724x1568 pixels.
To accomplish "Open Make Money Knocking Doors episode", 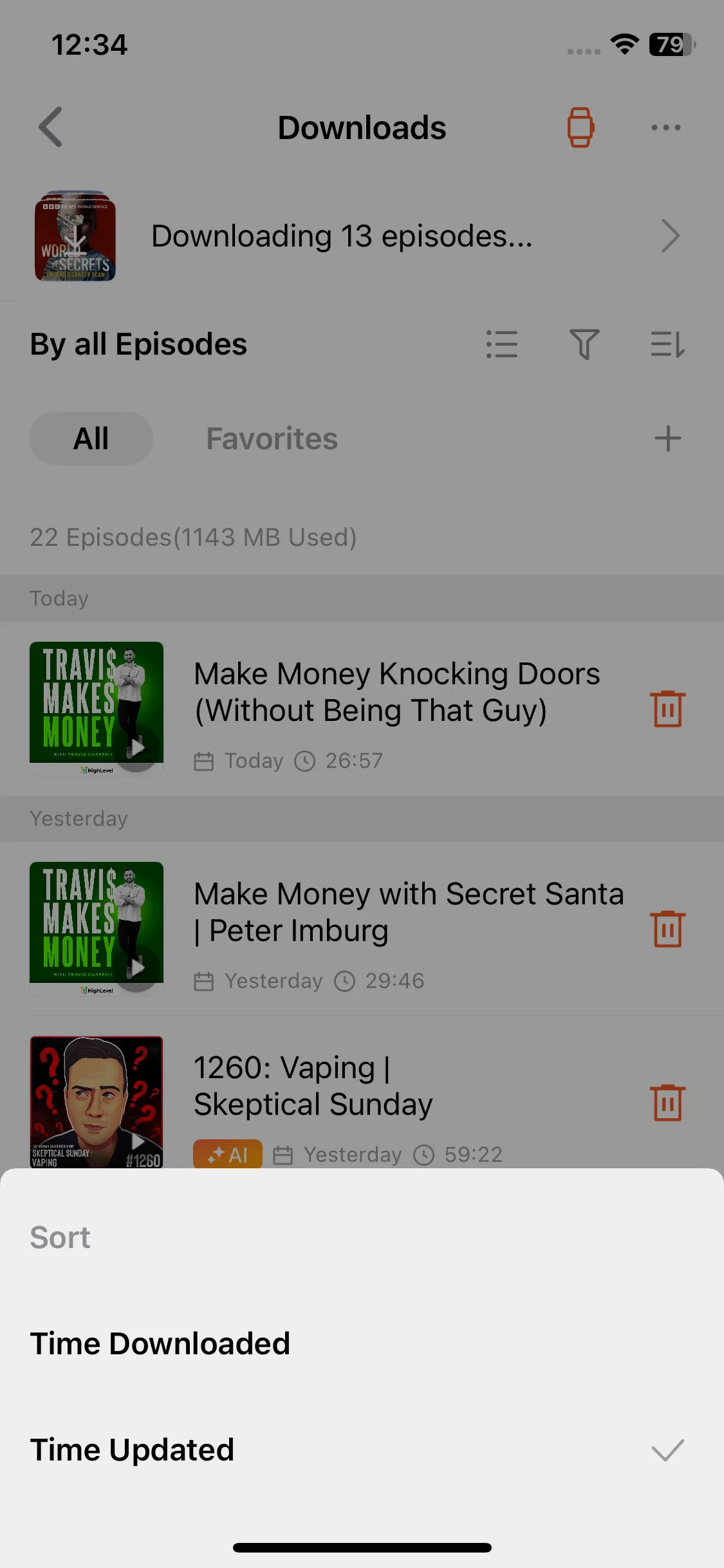I will (x=397, y=692).
